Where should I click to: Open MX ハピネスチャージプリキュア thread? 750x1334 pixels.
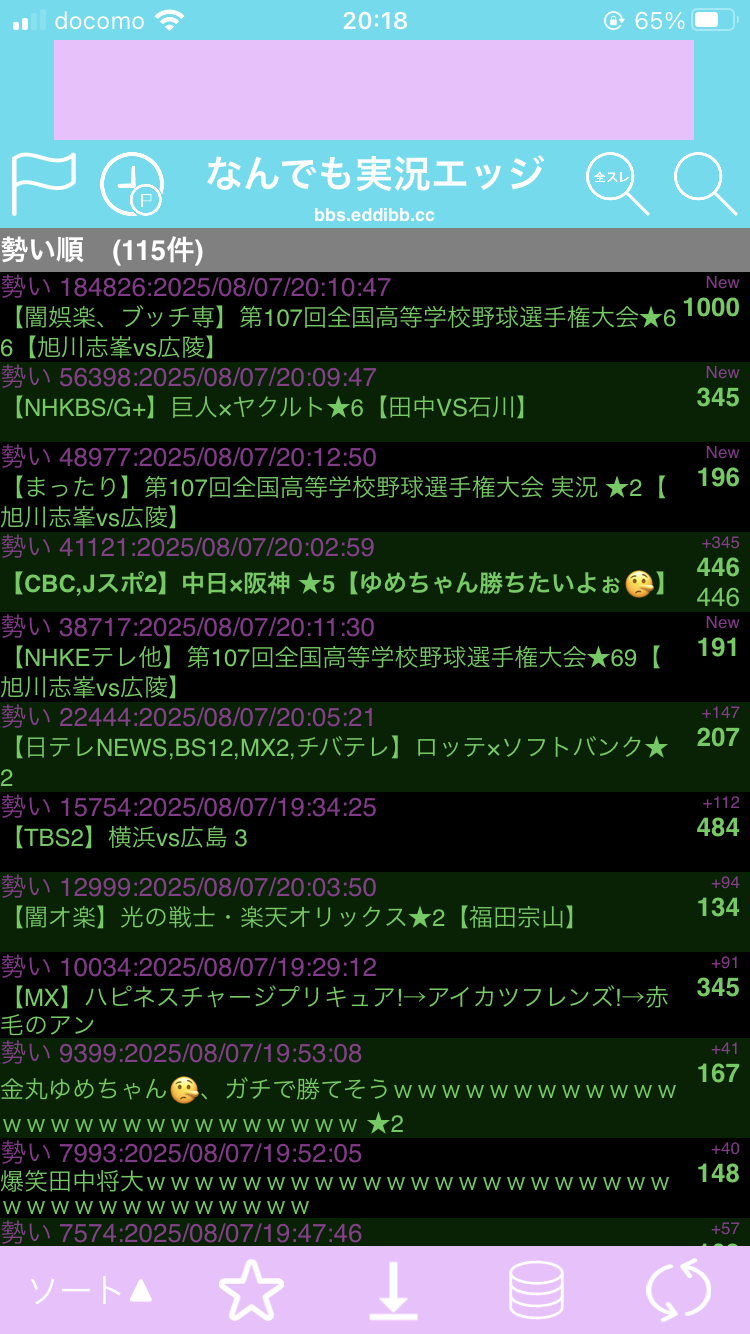[375, 995]
